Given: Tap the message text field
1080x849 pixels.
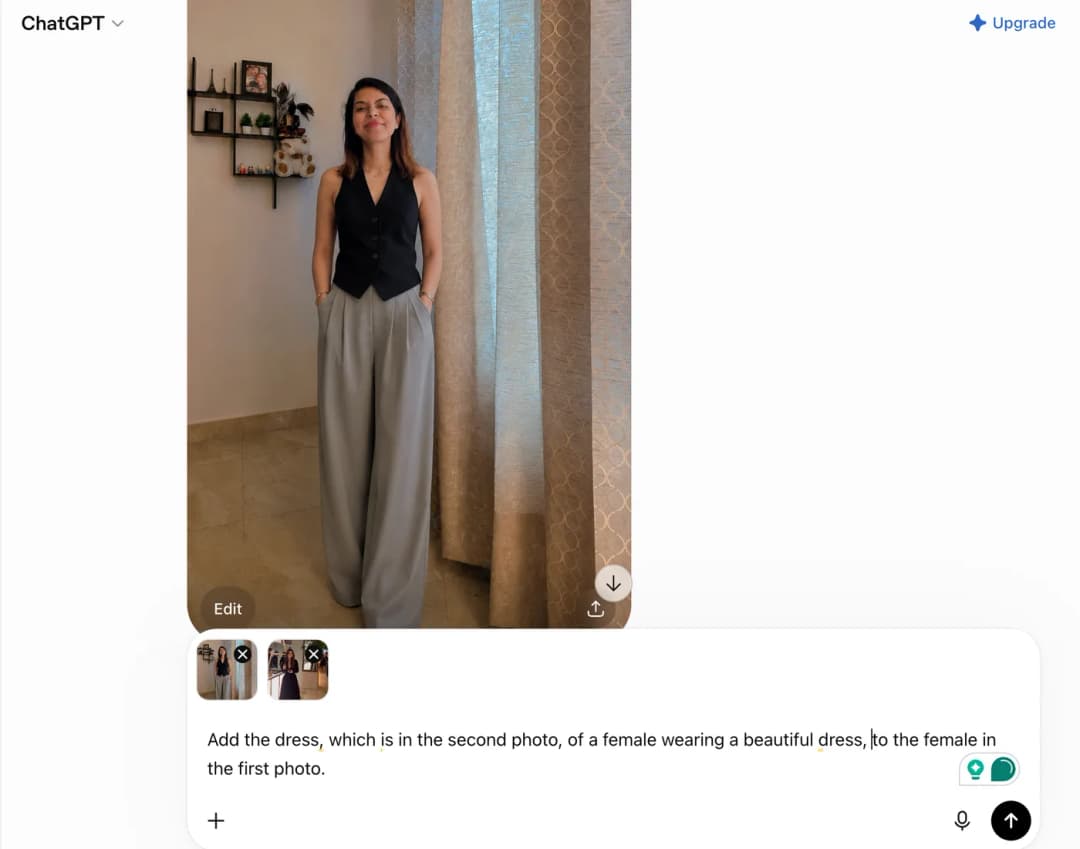Looking at the screenshot, I should 601,754.
